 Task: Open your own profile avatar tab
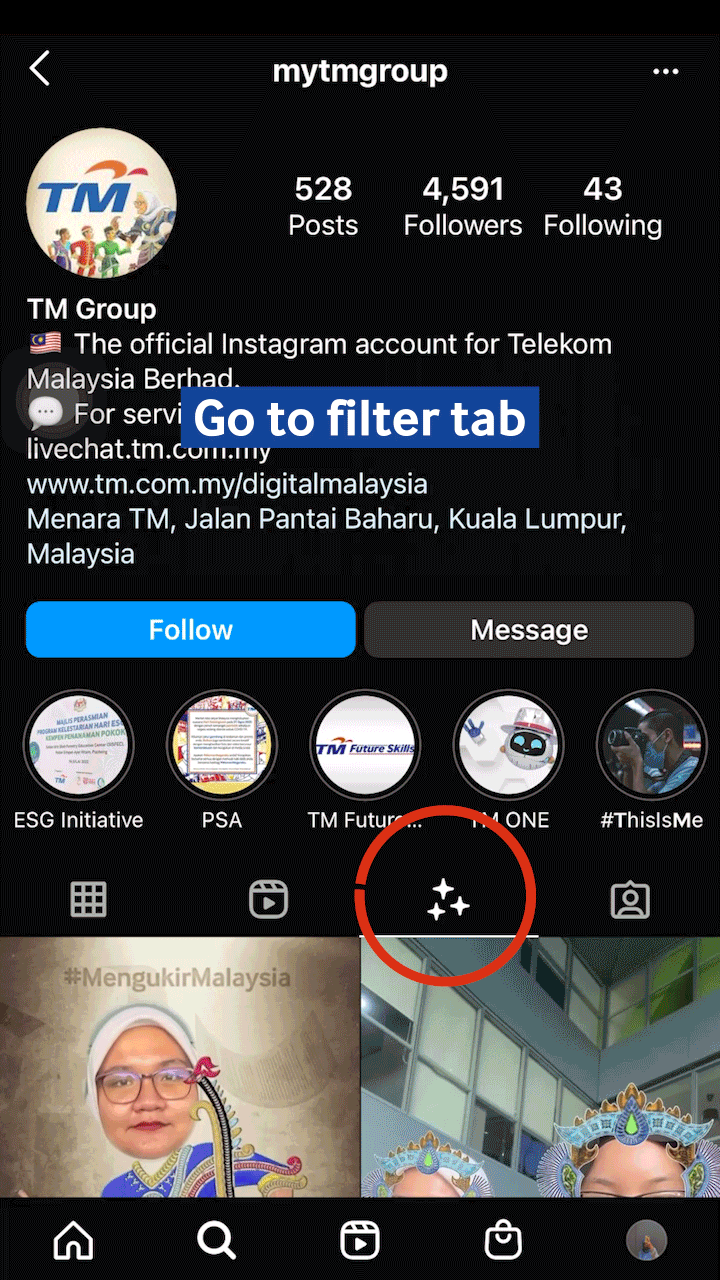pos(646,1241)
